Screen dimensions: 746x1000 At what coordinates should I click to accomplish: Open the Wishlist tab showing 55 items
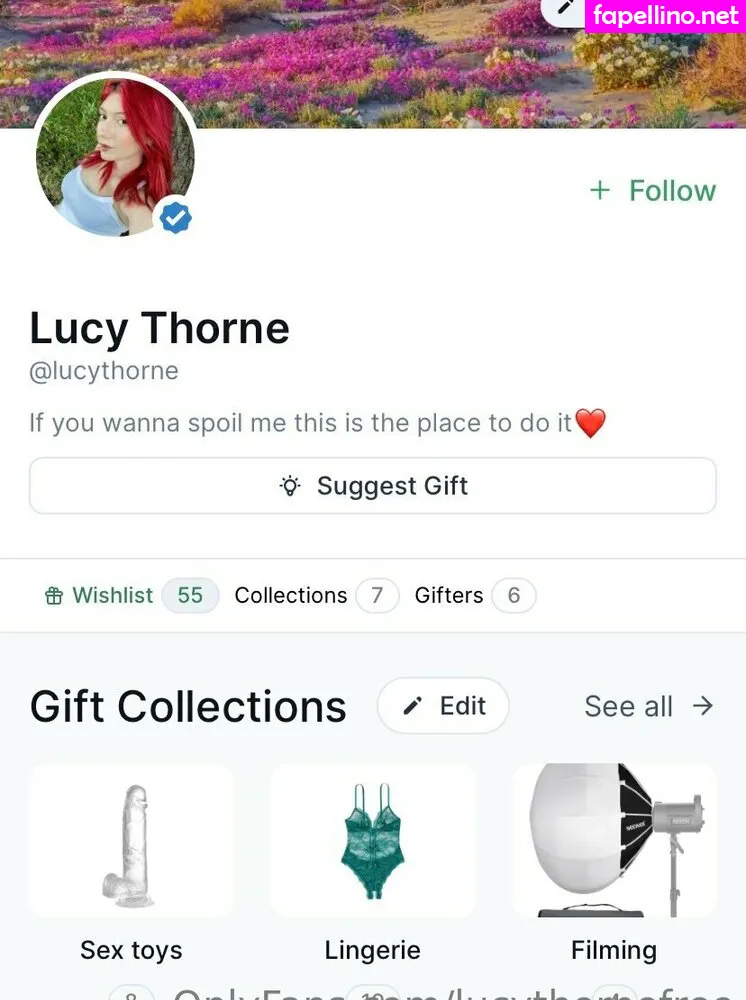point(113,595)
